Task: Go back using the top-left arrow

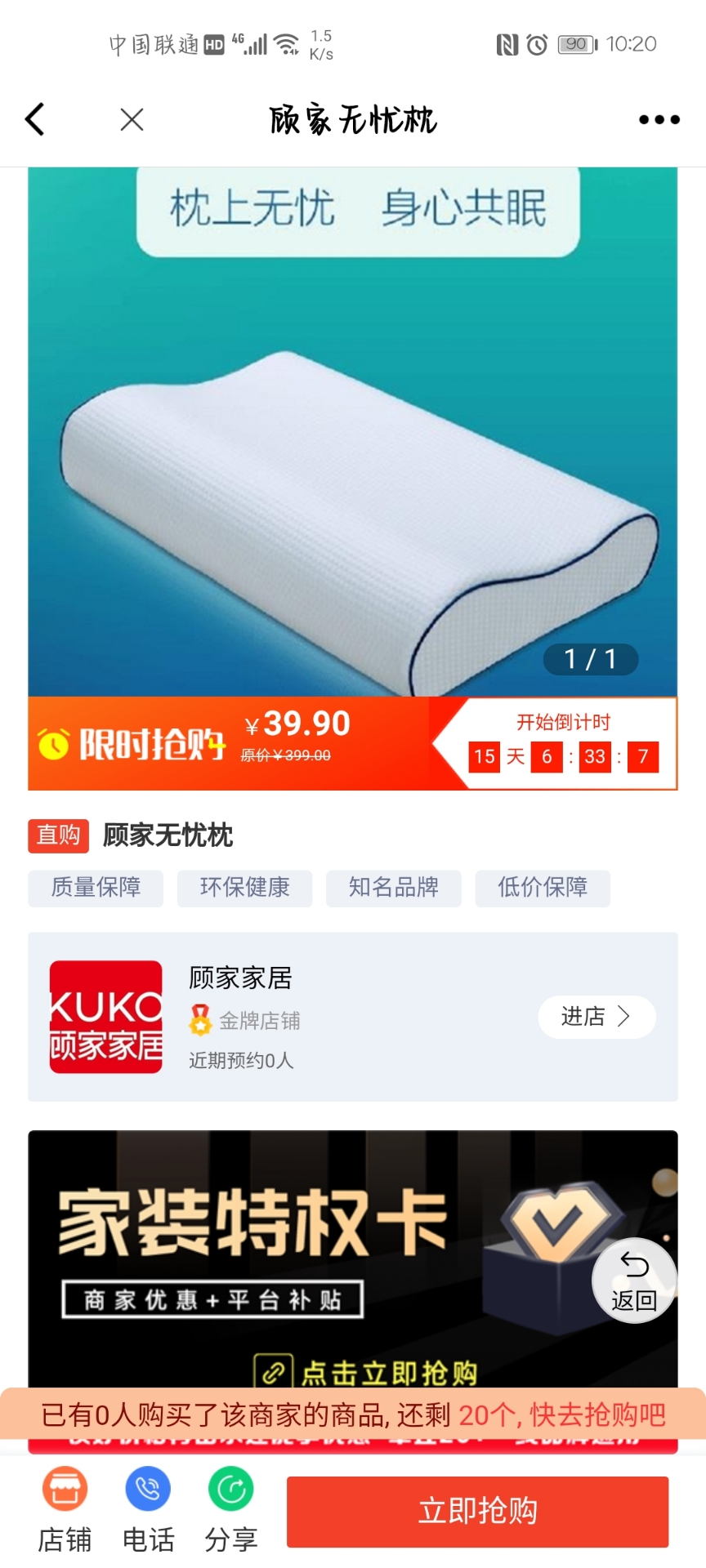Action: (x=35, y=119)
